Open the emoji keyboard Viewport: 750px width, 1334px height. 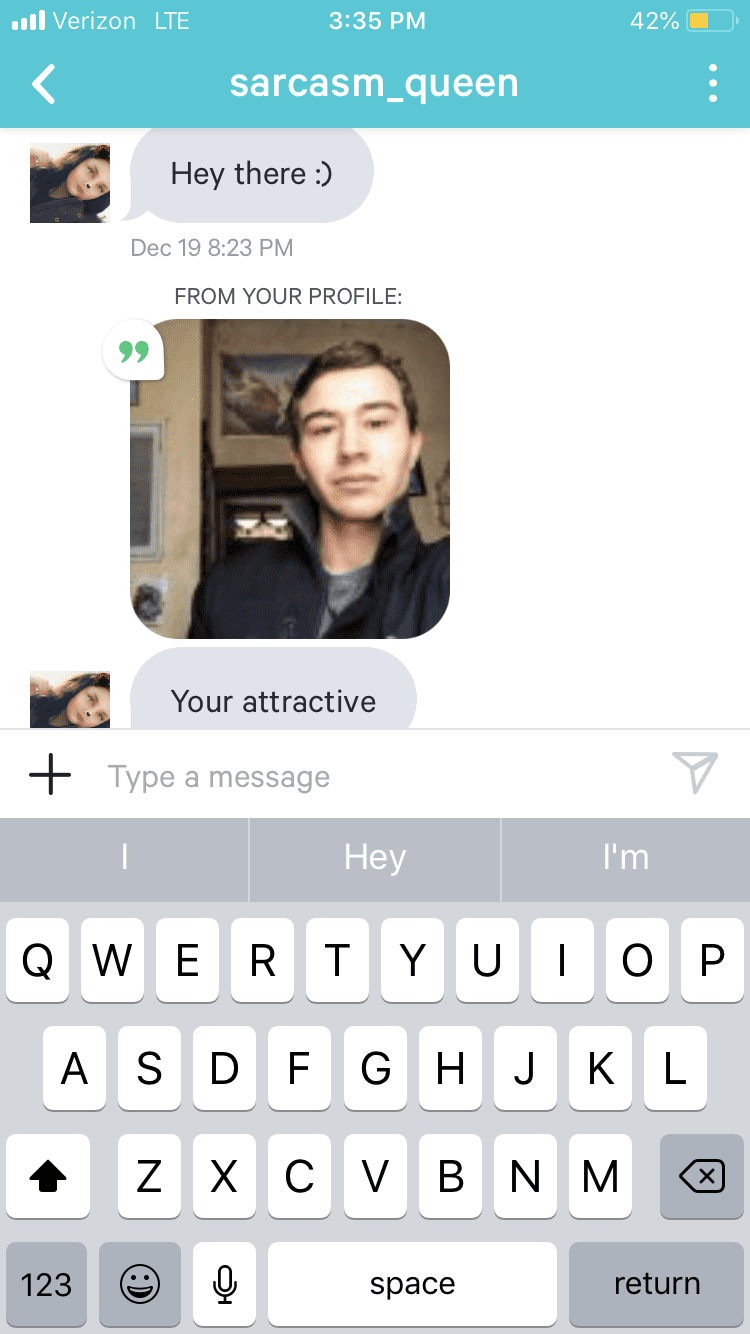click(x=140, y=1284)
